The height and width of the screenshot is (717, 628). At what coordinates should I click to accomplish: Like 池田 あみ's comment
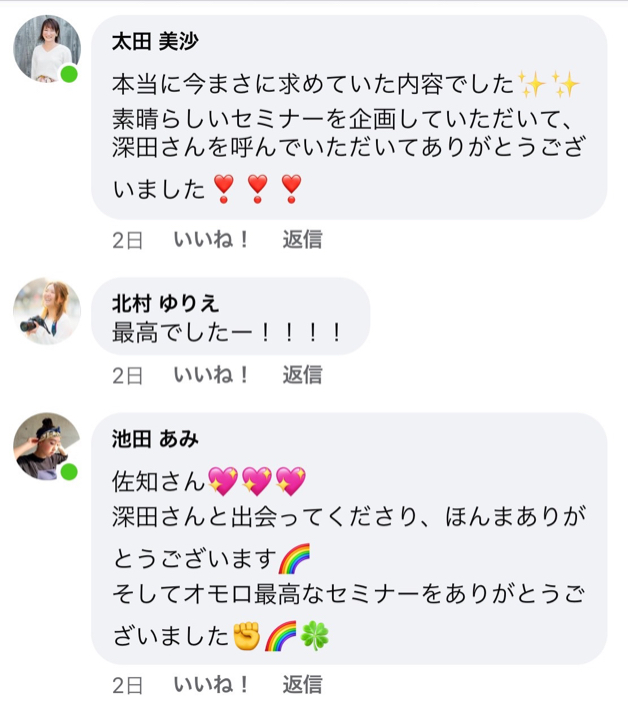point(210,685)
